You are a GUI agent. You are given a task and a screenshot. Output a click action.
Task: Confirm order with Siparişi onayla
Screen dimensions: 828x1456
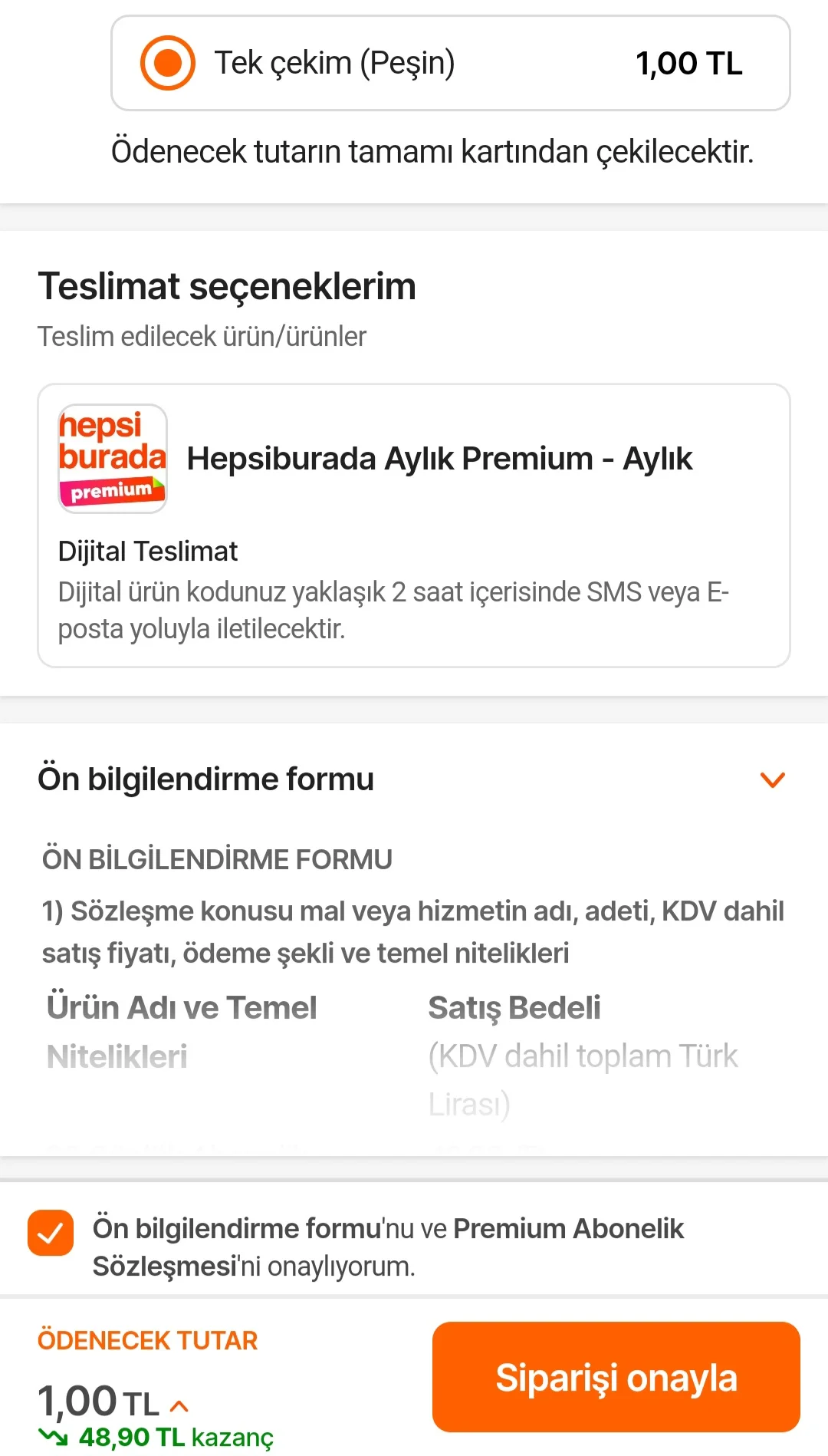[x=616, y=1377]
